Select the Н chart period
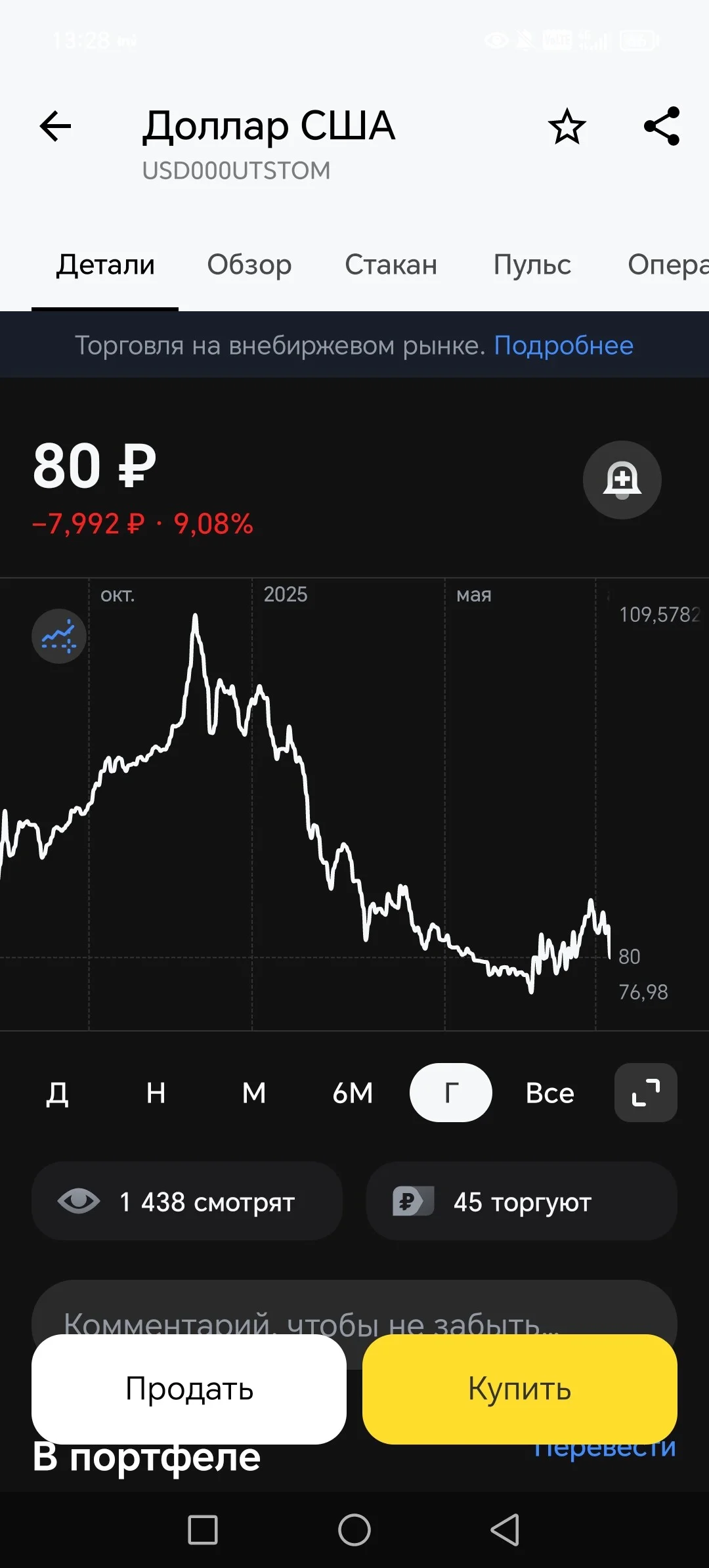 click(156, 1093)
